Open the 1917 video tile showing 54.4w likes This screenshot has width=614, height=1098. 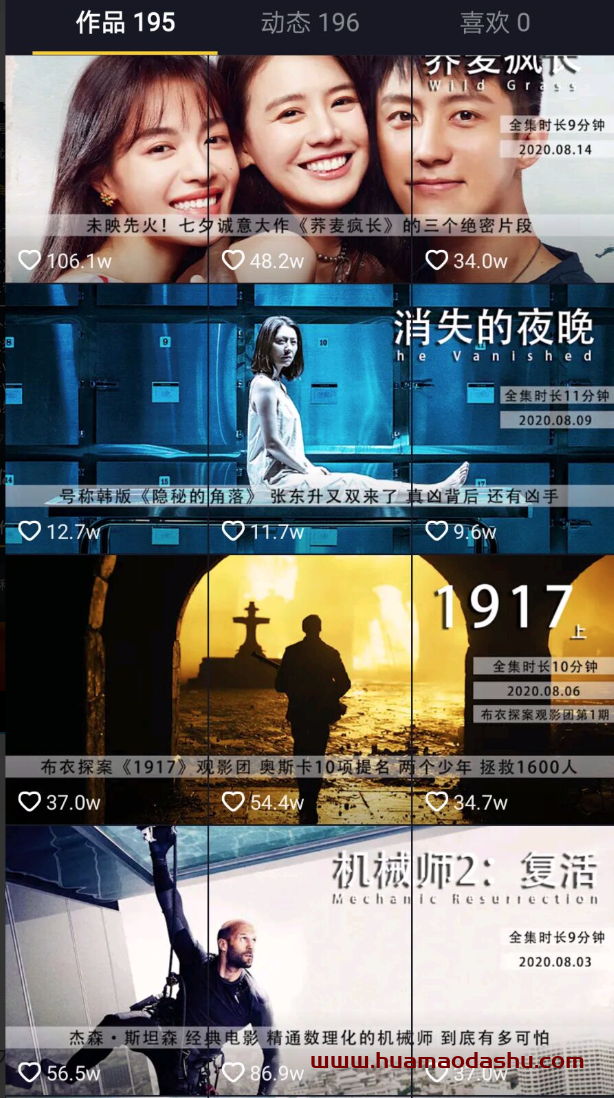310,688
